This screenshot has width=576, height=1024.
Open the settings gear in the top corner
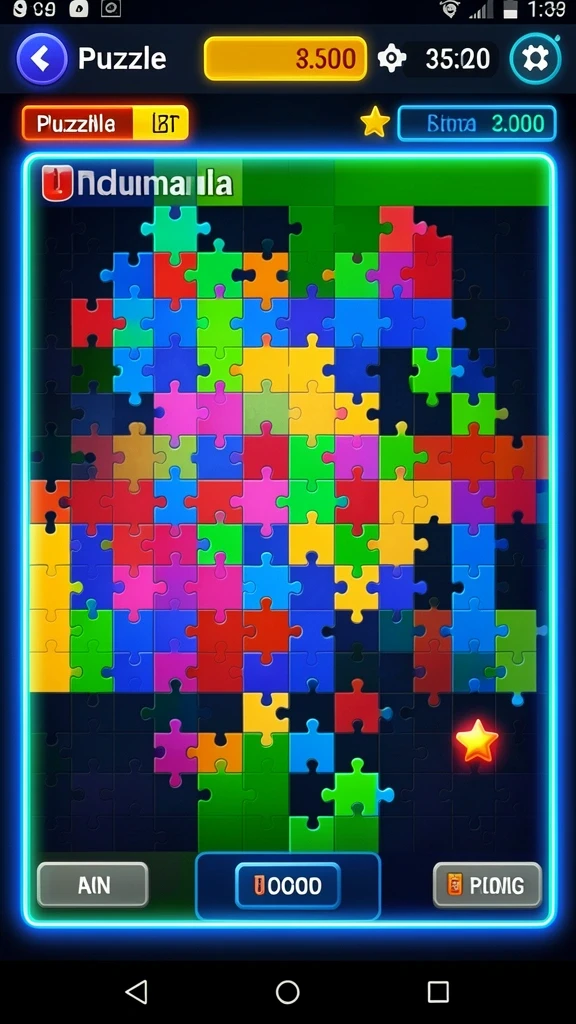[x=536, y=59]
